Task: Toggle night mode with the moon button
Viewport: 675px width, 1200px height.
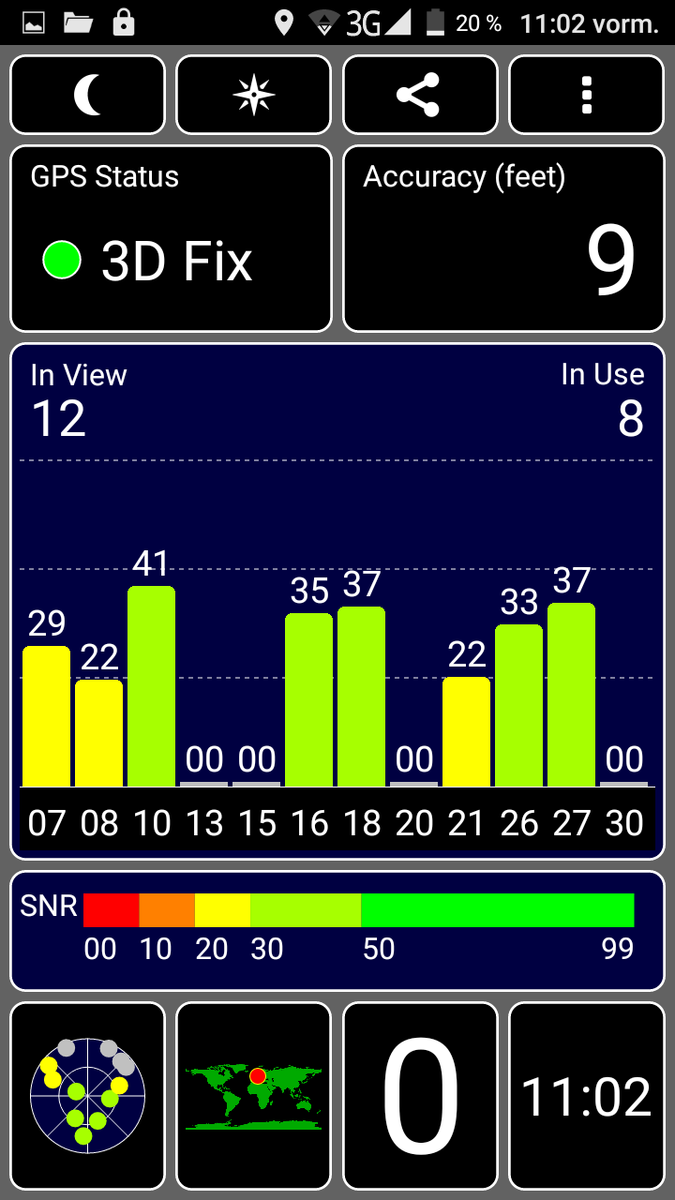Action: [x=88, y=95]
